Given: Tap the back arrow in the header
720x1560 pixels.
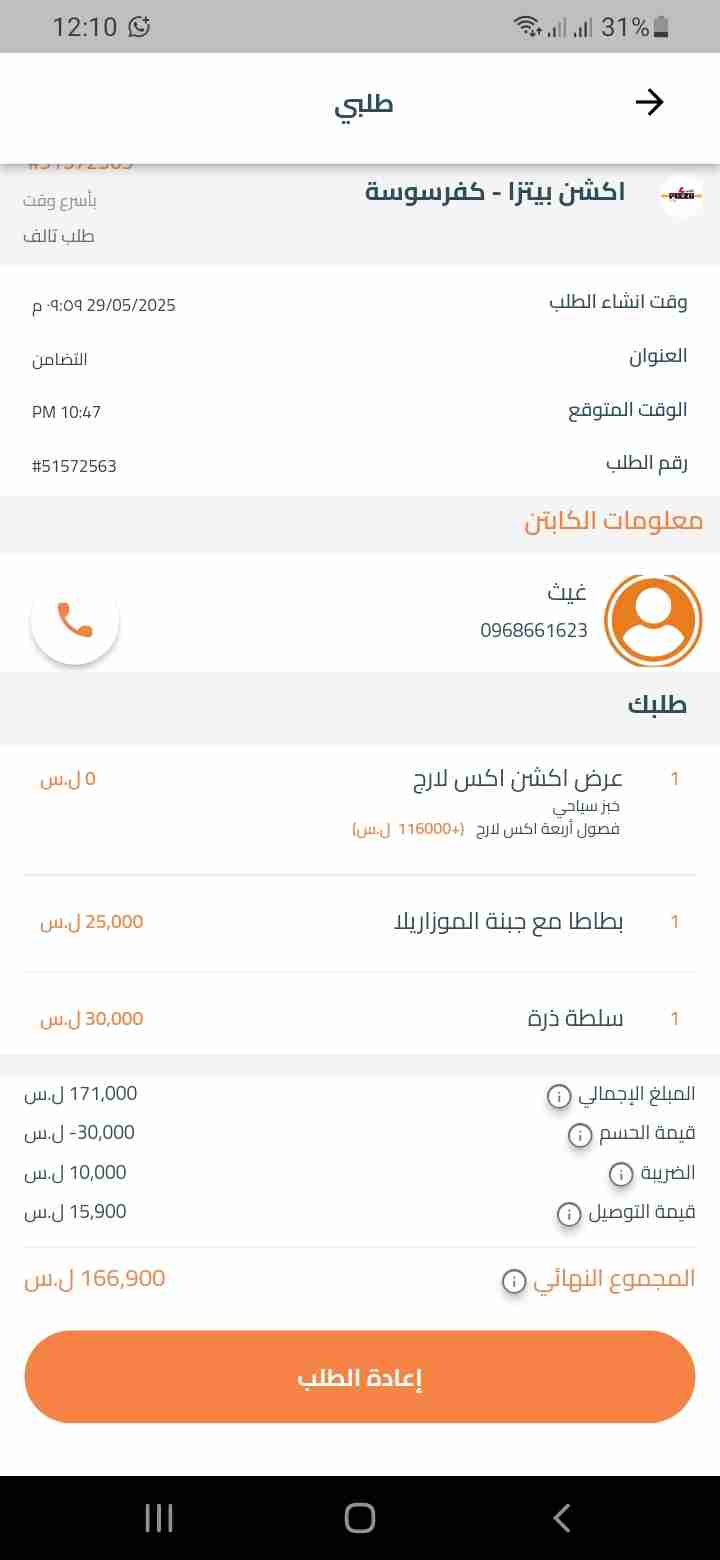Looking at the screenshot, I should pyautogui.click(x=650, y=102).
